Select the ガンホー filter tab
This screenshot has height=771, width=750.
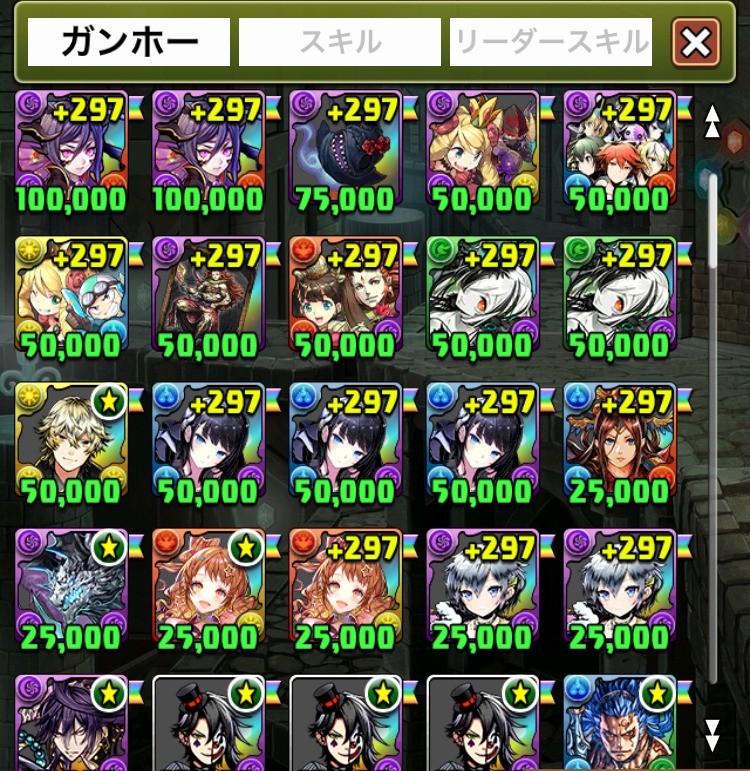click(x=129, y=42)
